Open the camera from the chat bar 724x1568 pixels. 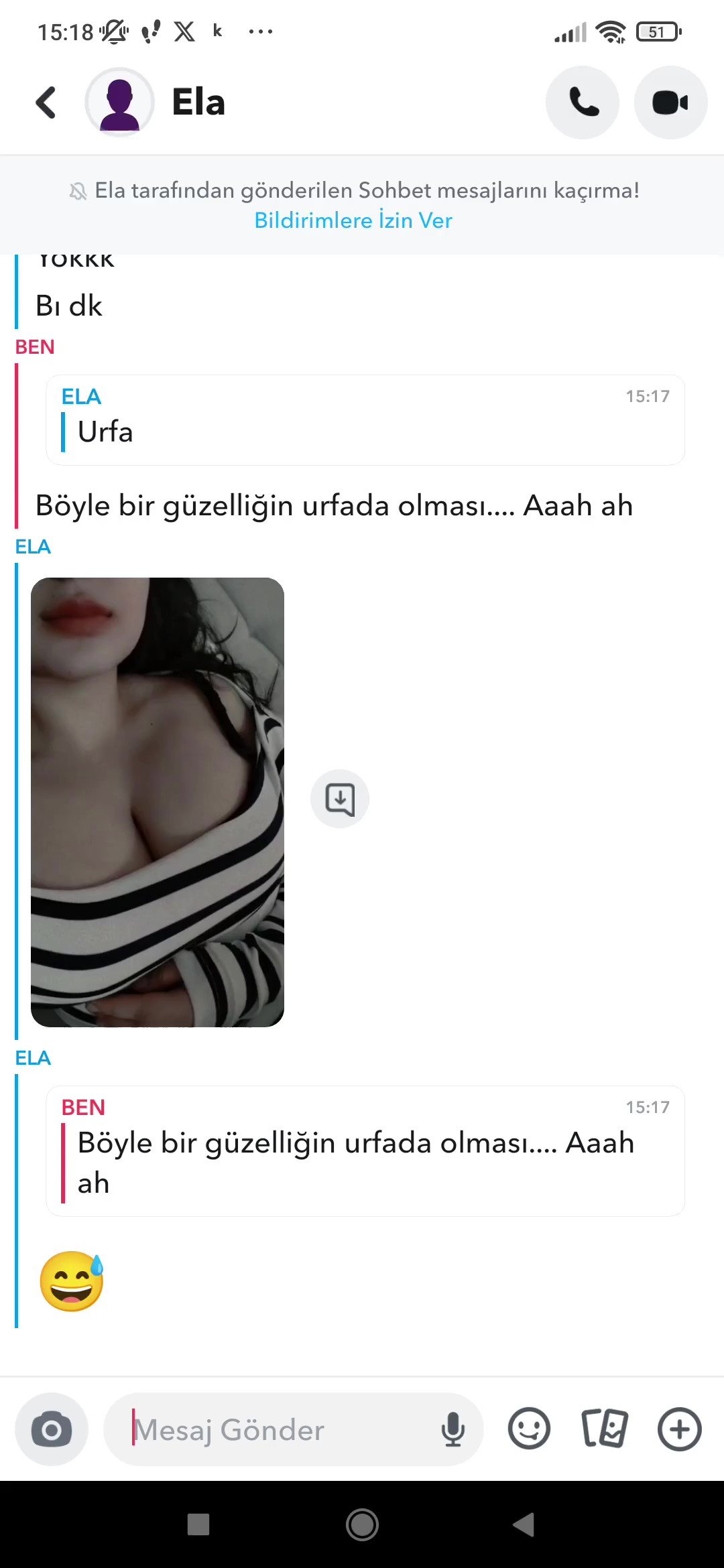click(52, 1429)
